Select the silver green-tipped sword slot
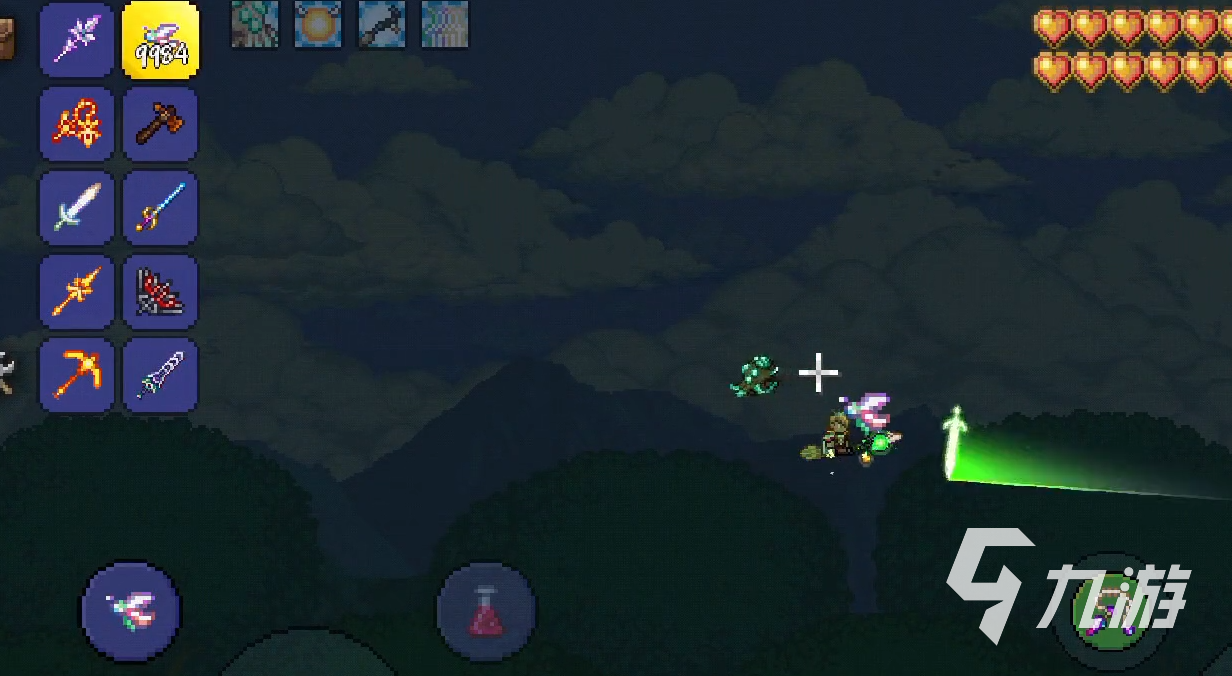 (161, 375)
